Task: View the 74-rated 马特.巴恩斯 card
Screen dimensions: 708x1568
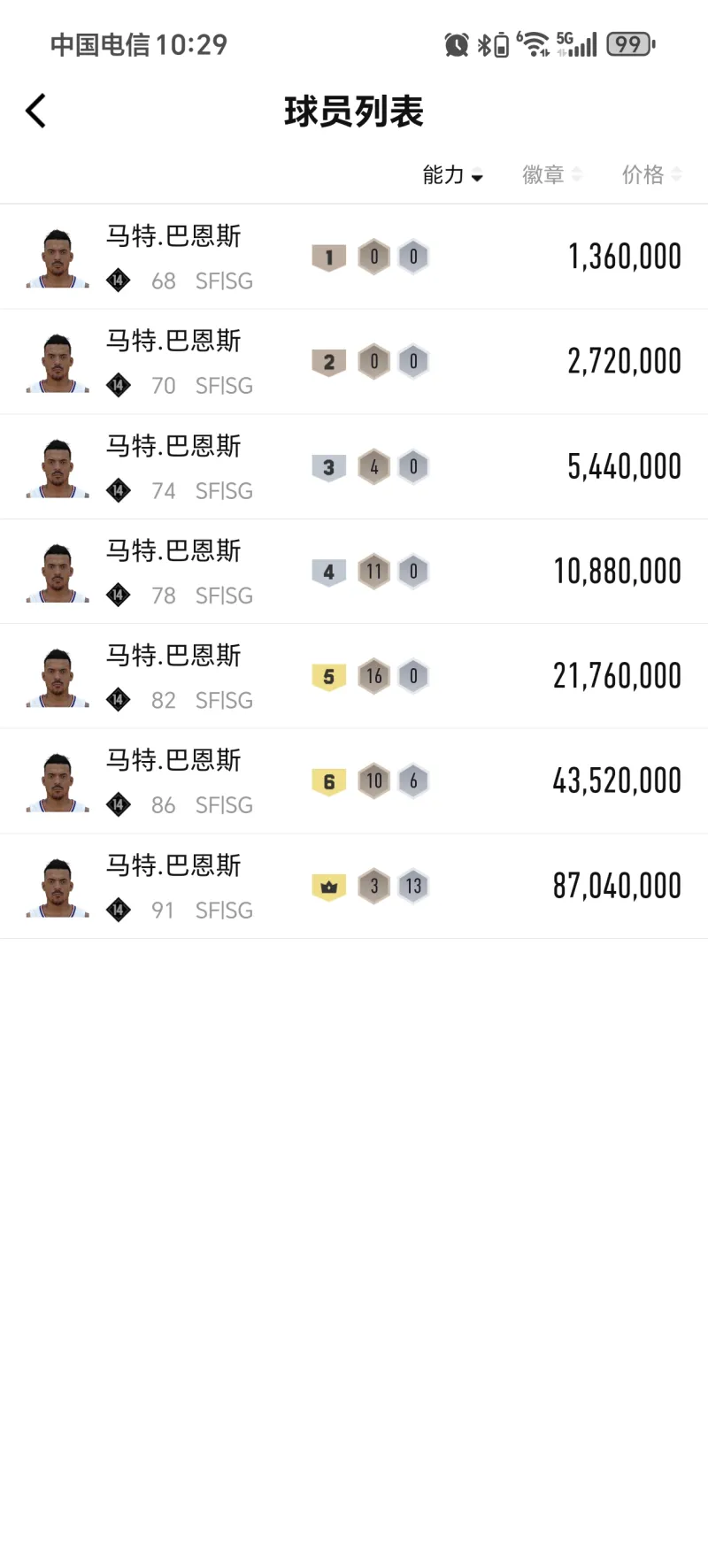Action: (x=354, y=467)
